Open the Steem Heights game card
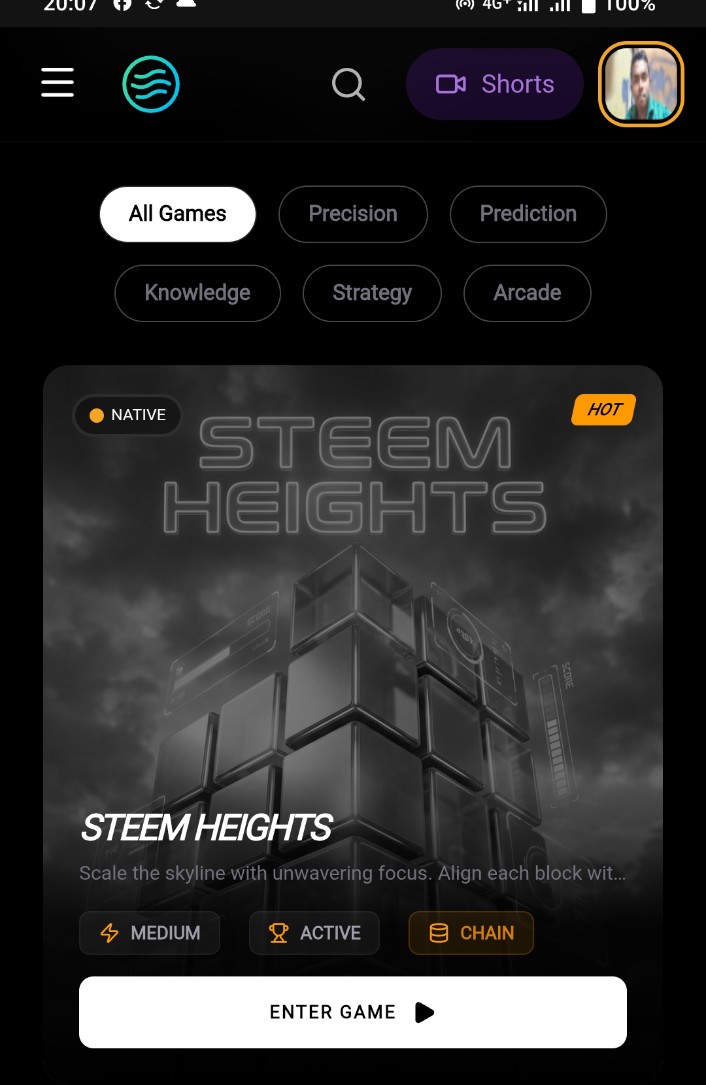 [x=353, y=623]
